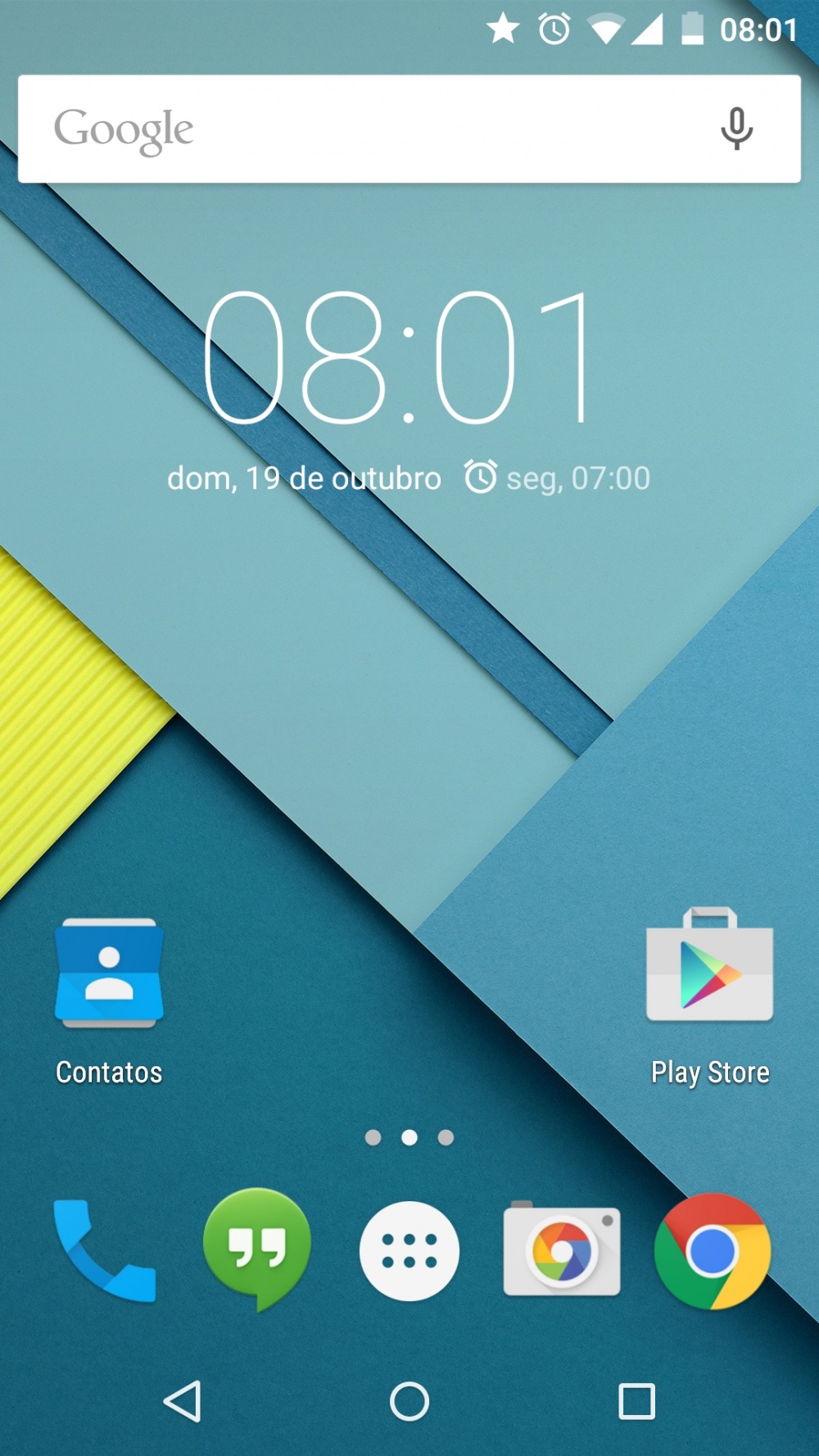Tap the system back button
Screen dimensions: 819x1456
(x=183, y=1401)
